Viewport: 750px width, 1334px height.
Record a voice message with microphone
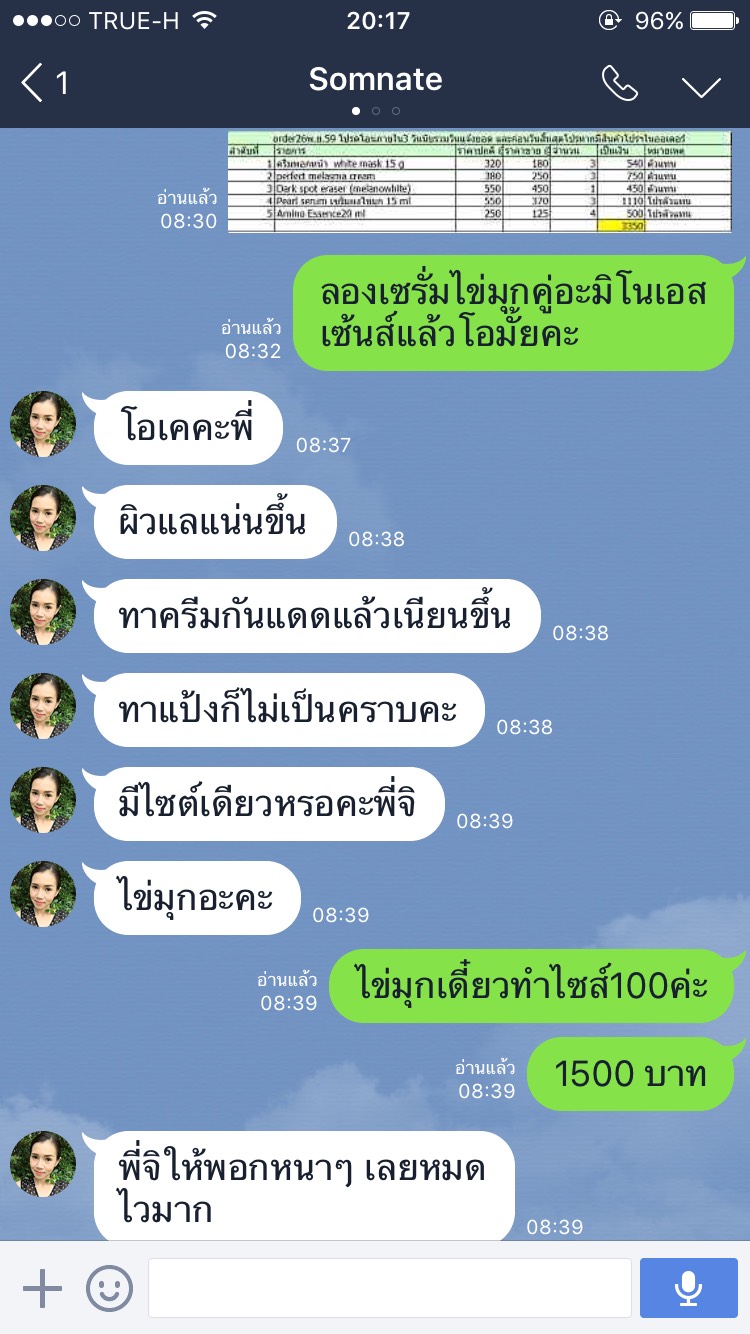[688, 1288]
